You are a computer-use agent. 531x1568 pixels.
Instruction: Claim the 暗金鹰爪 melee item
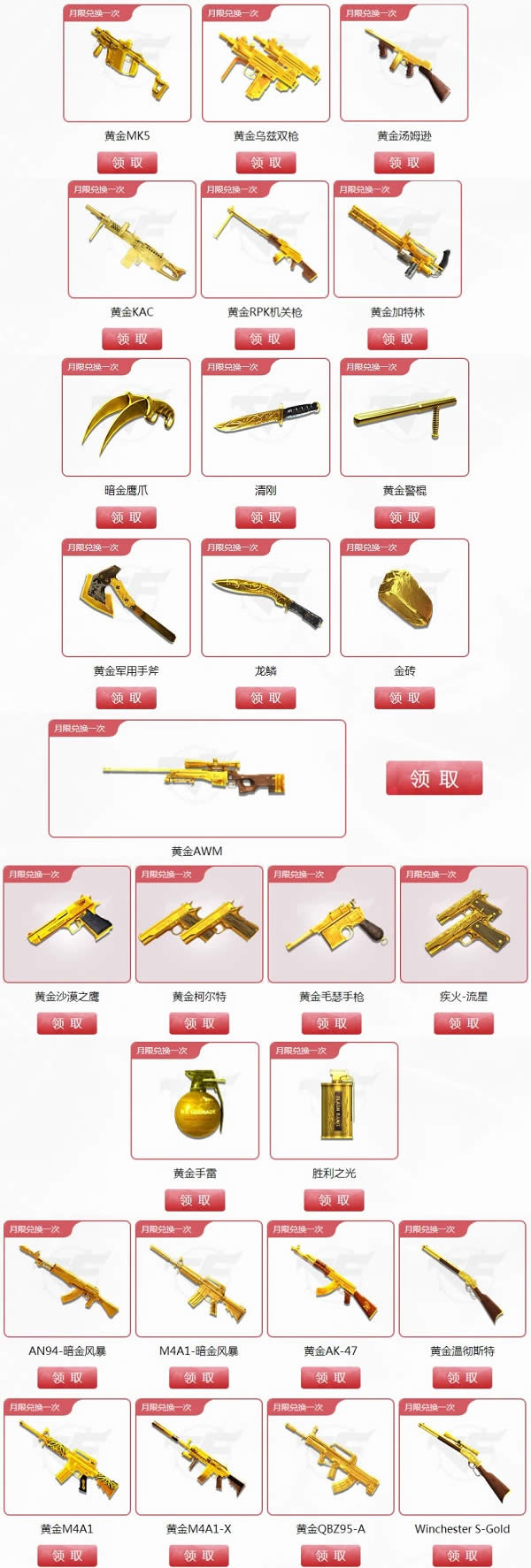pos(126,517)
